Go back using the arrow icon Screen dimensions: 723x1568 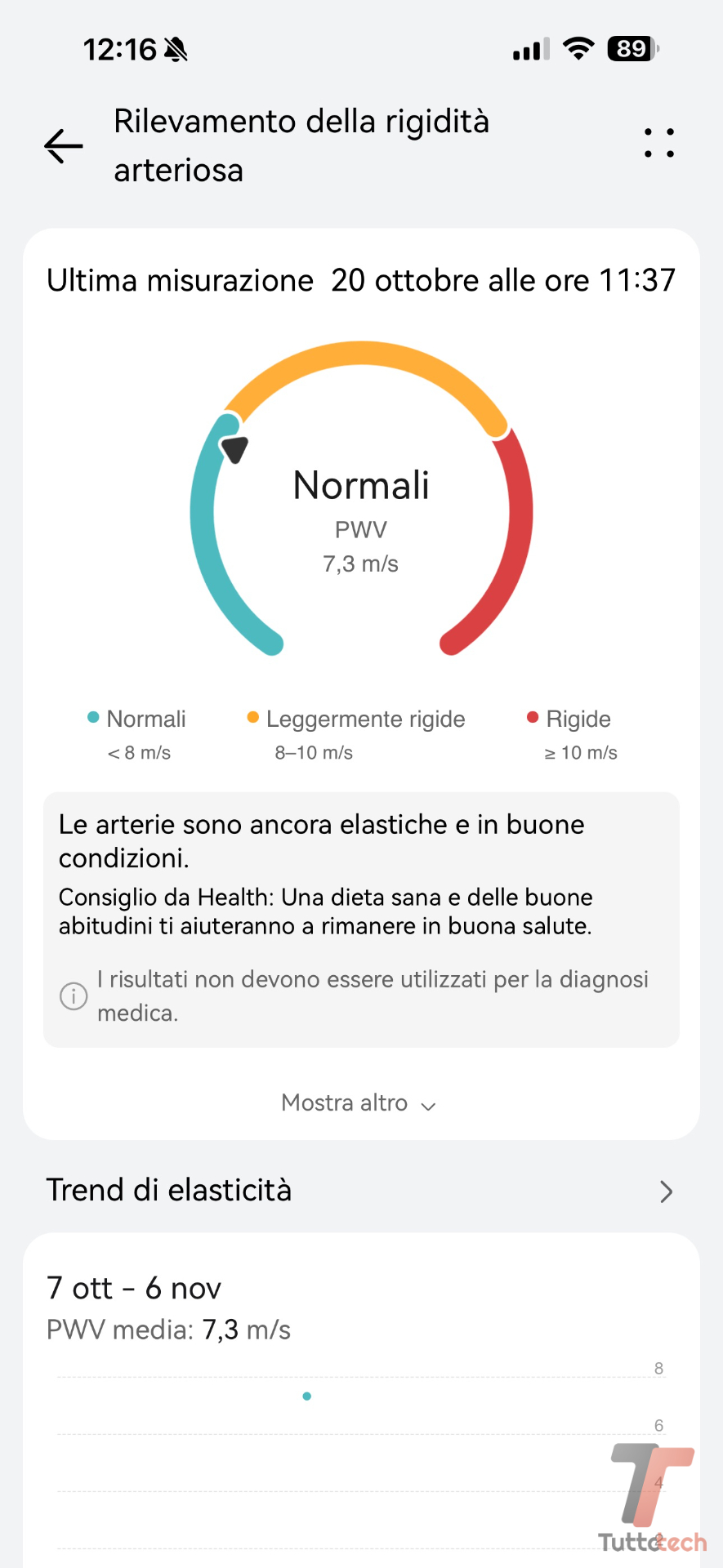click(x=64, y=146)
